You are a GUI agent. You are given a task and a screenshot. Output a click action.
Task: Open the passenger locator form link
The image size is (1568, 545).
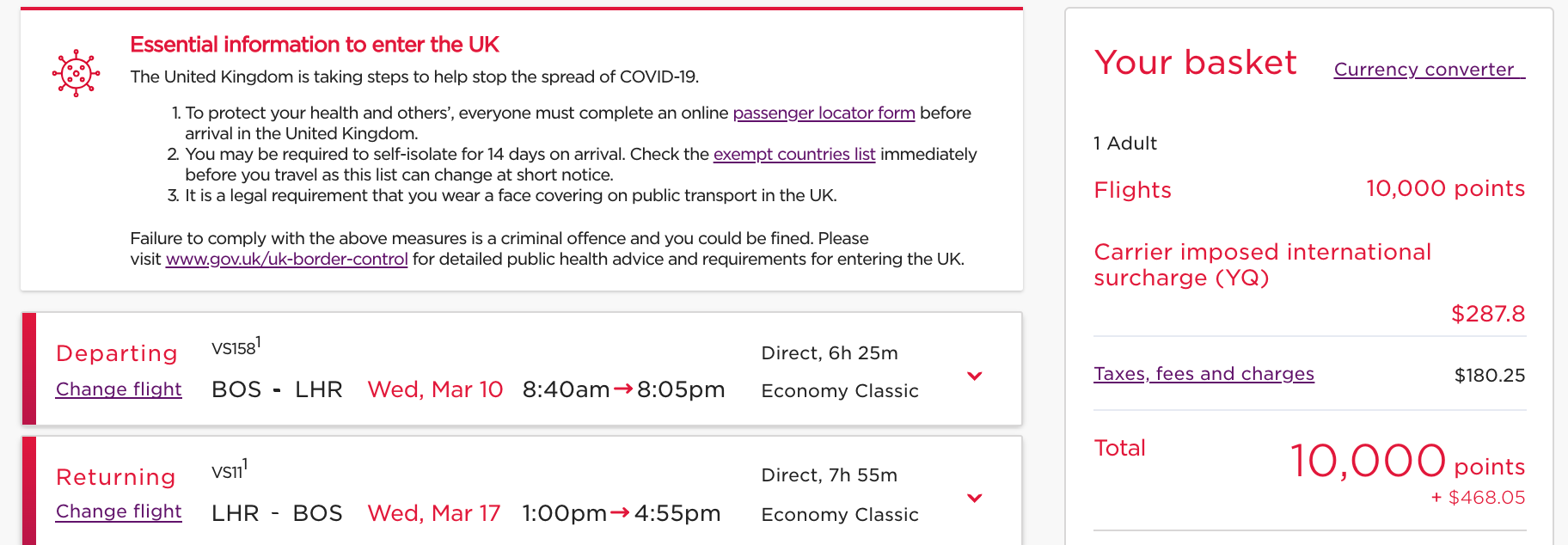[823, 113]
